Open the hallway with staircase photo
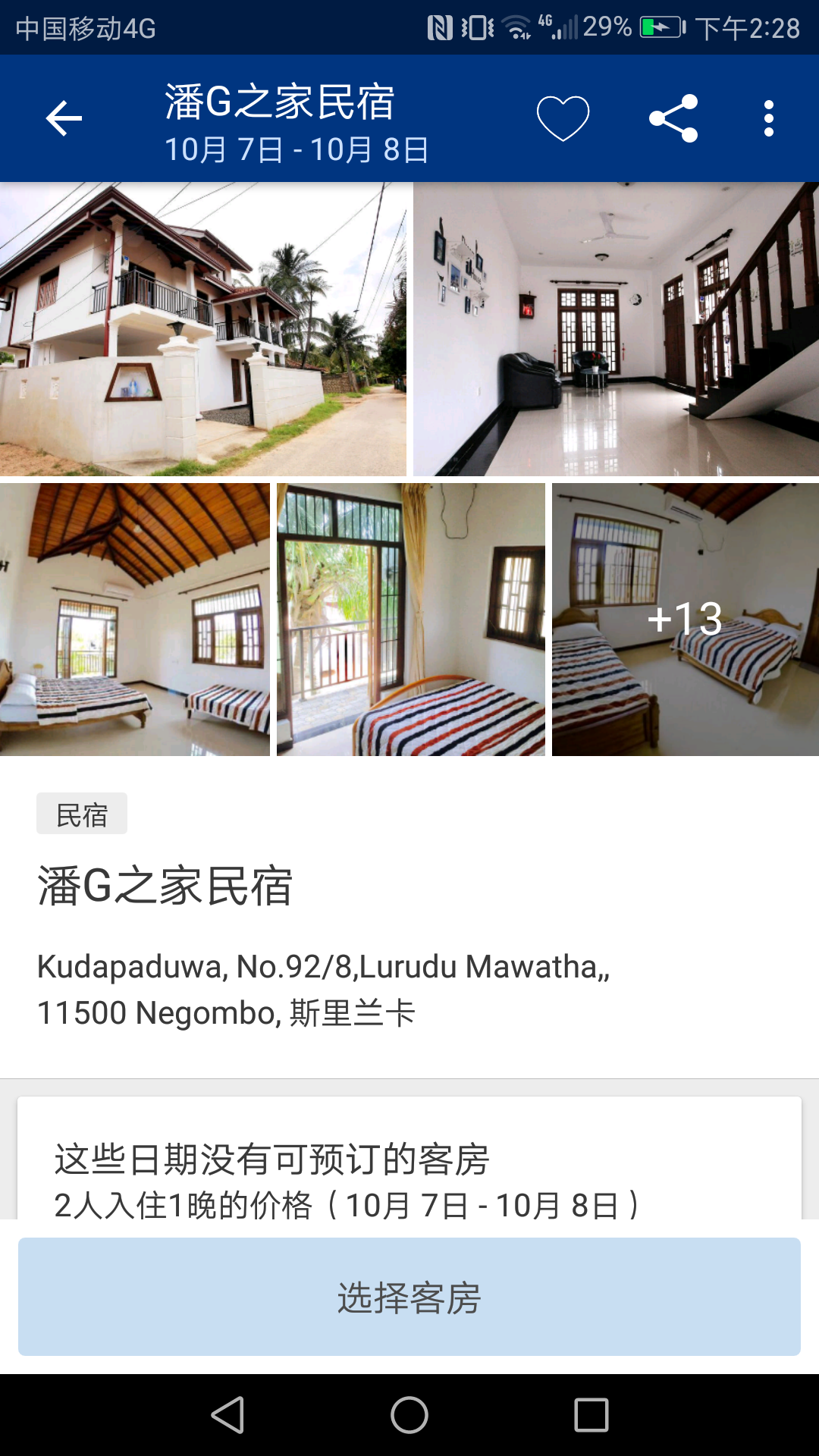Screen dimensions: 819x1456 [x=616, y=329]
